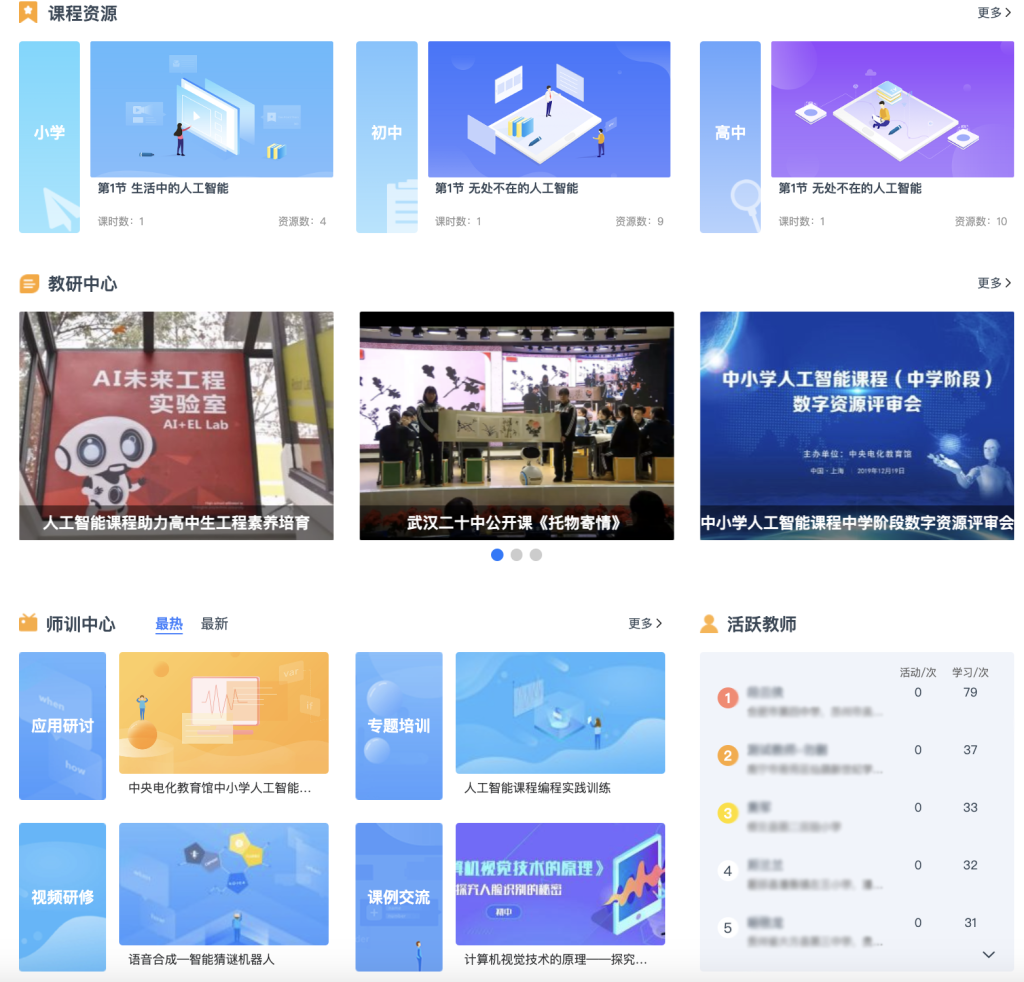
Task: Open 中小学人工智能课程中学阶段数字资源评审会 card
Action: [x=856, y=425]
